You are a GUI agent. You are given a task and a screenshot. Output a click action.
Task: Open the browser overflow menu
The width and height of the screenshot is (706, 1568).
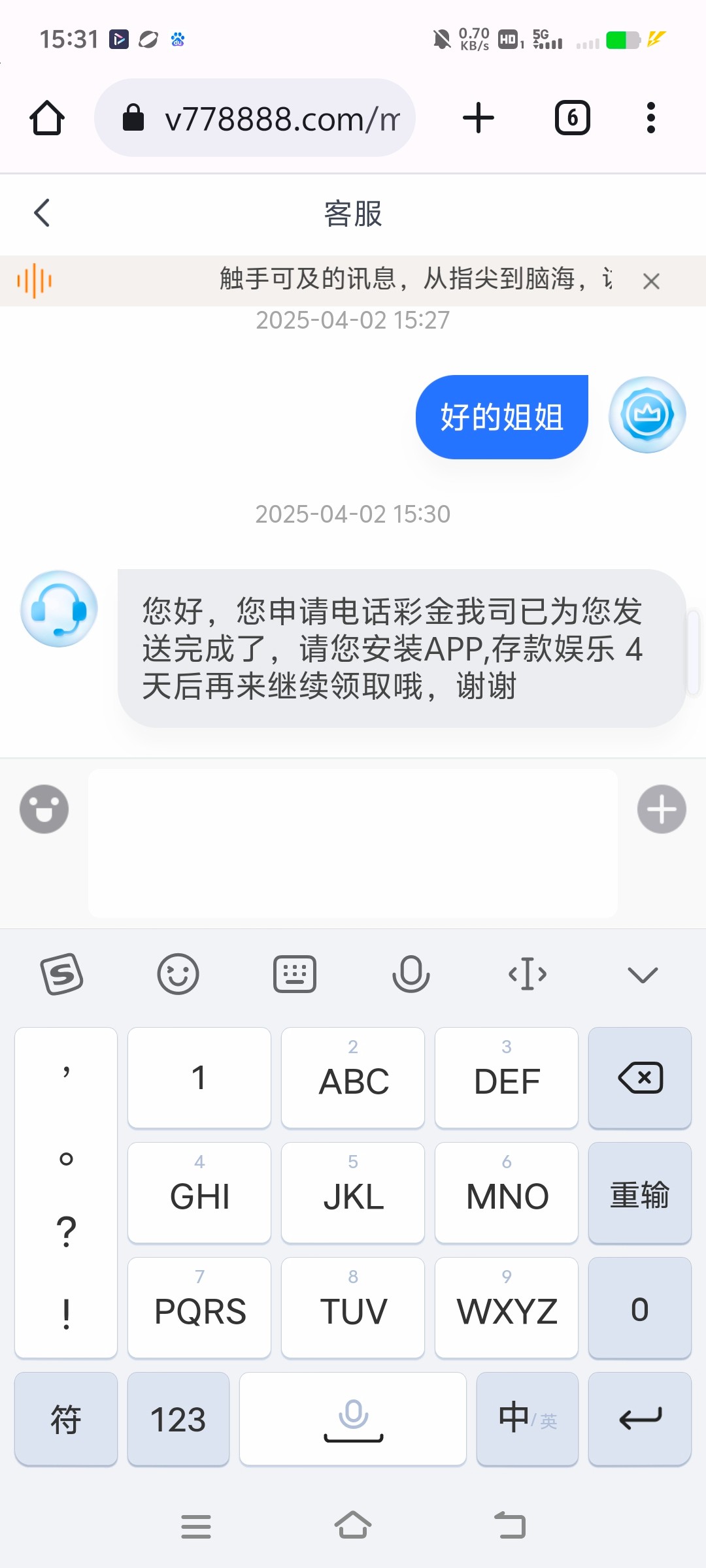click(x=650, y=118)
